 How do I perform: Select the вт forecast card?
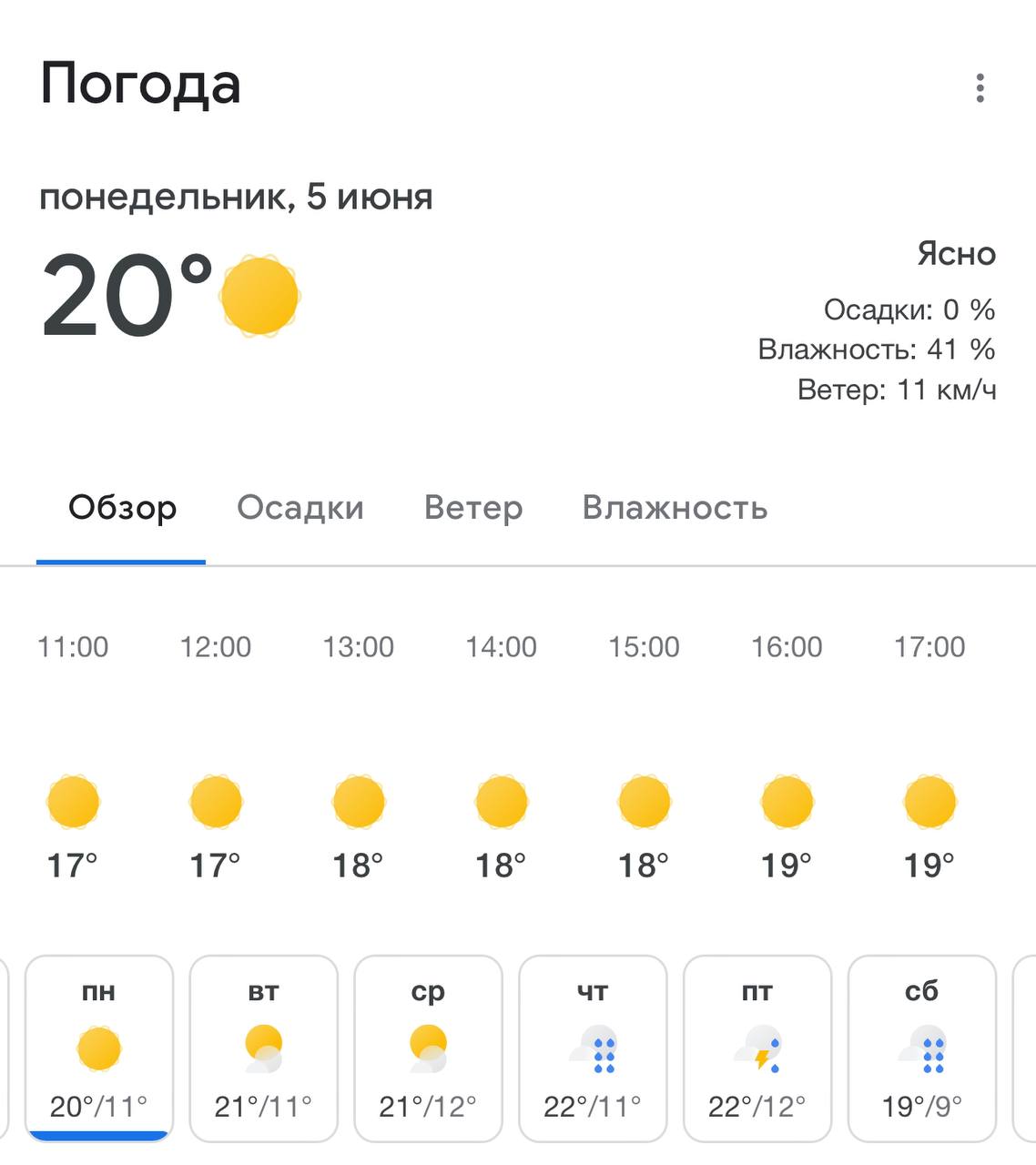264,1048
